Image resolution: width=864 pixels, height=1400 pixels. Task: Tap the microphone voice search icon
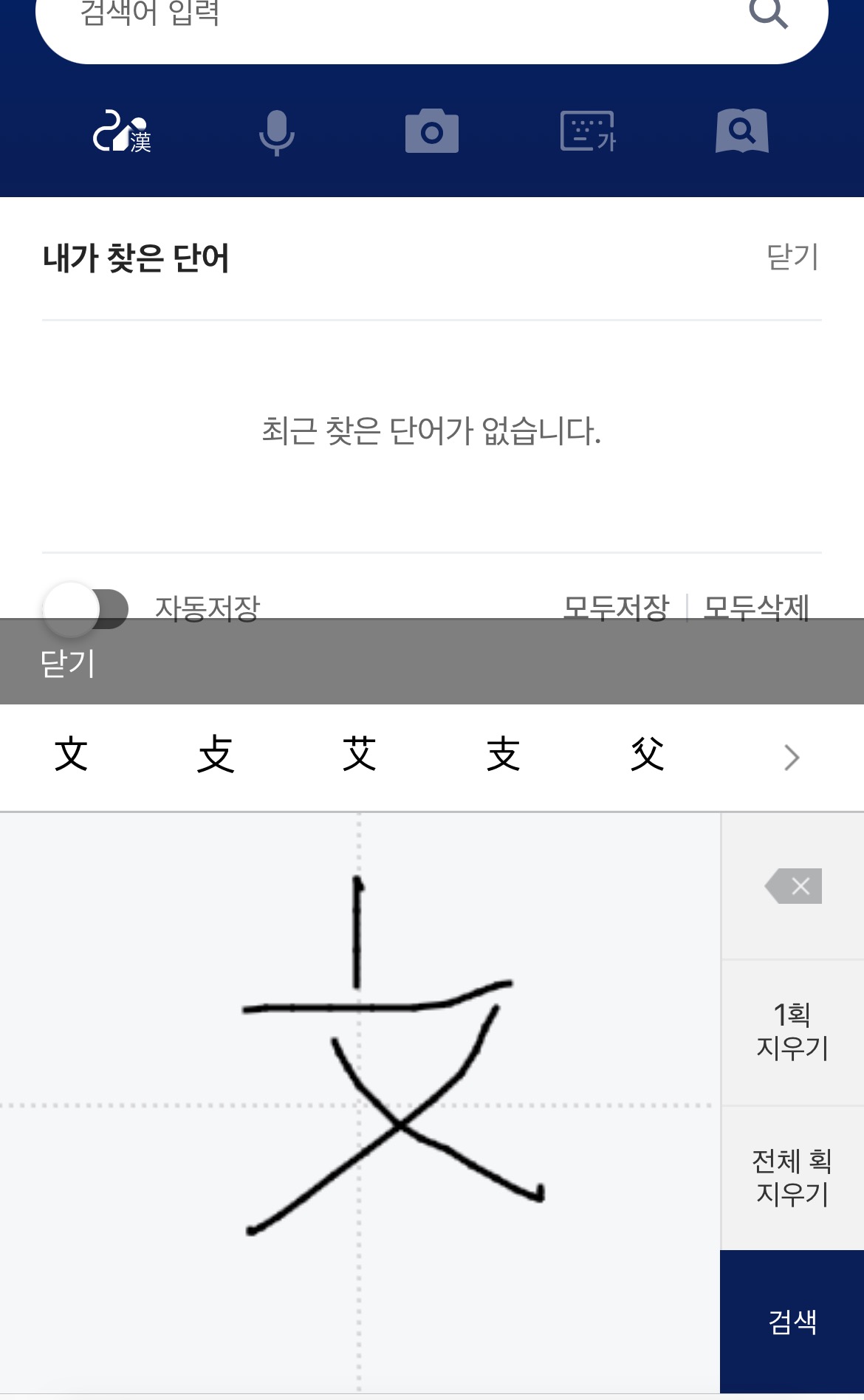click(277, 133)
